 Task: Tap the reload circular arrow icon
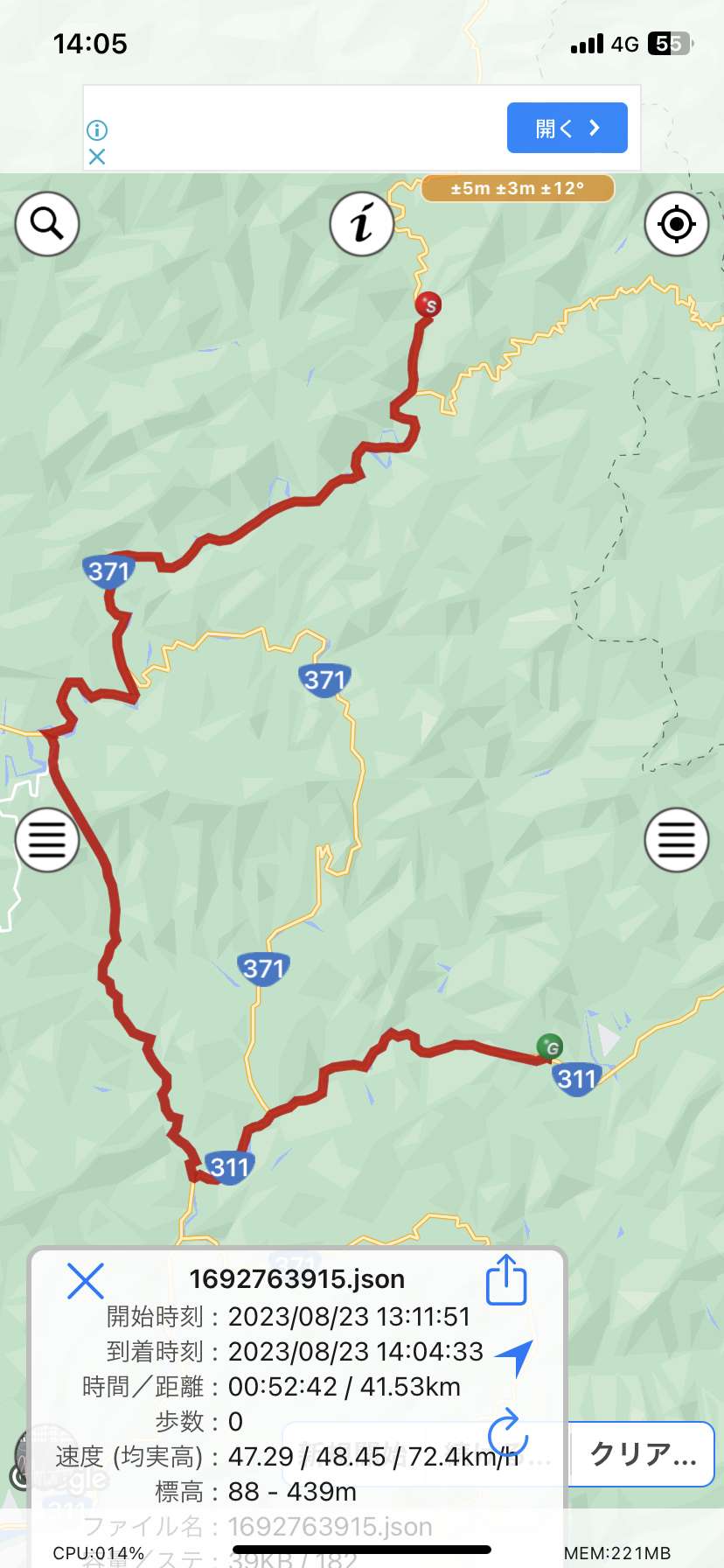(508, 1432)
